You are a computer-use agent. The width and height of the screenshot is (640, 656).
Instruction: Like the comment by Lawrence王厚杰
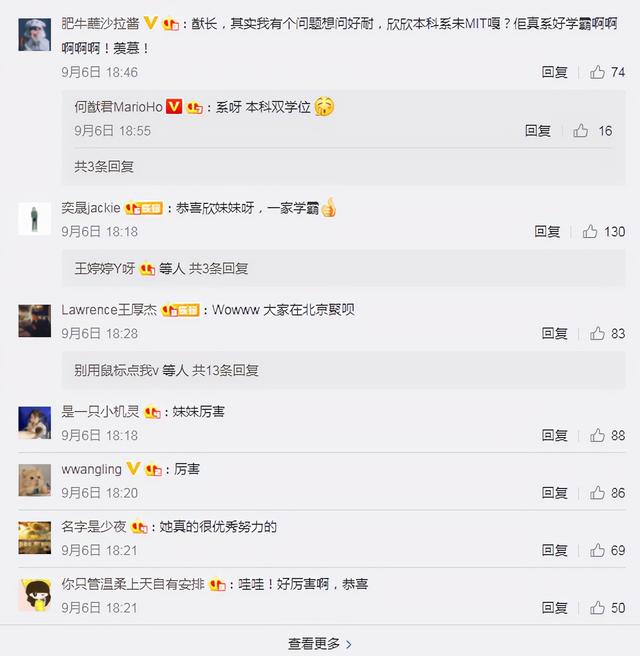tap(598, 333)
